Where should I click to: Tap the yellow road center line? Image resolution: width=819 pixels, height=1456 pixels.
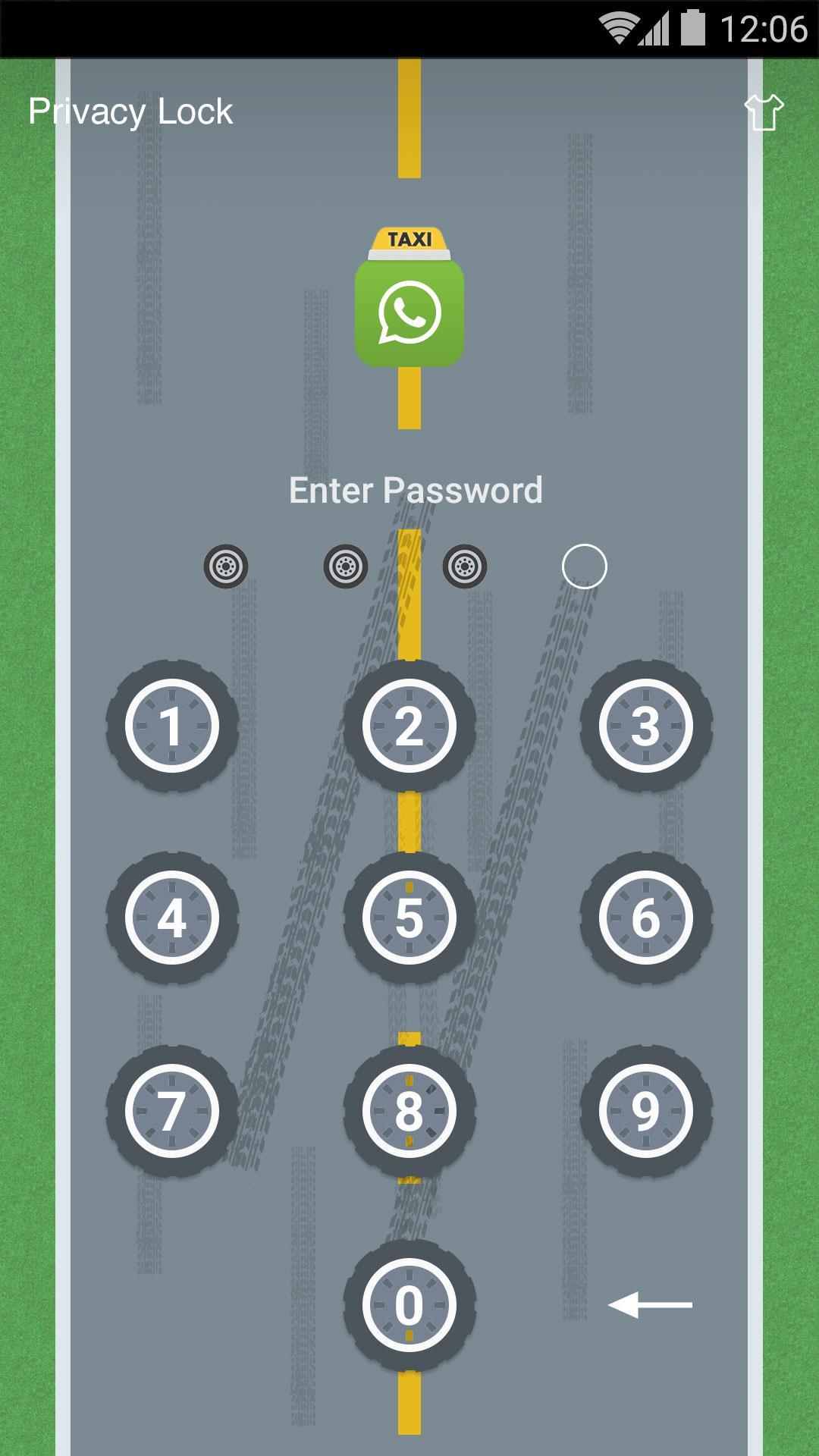[x=409, y=121]
